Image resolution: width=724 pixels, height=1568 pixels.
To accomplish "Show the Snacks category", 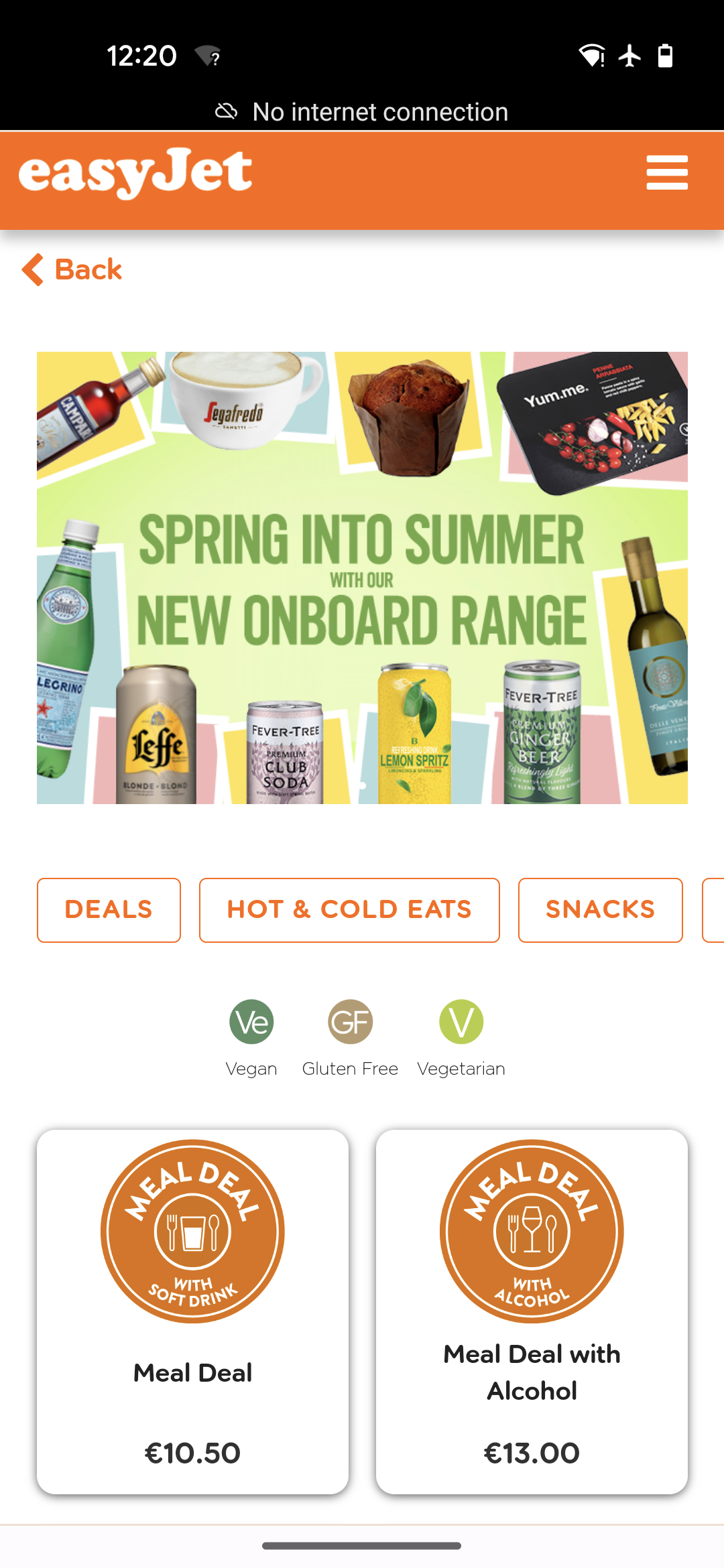I will (600, 910).
